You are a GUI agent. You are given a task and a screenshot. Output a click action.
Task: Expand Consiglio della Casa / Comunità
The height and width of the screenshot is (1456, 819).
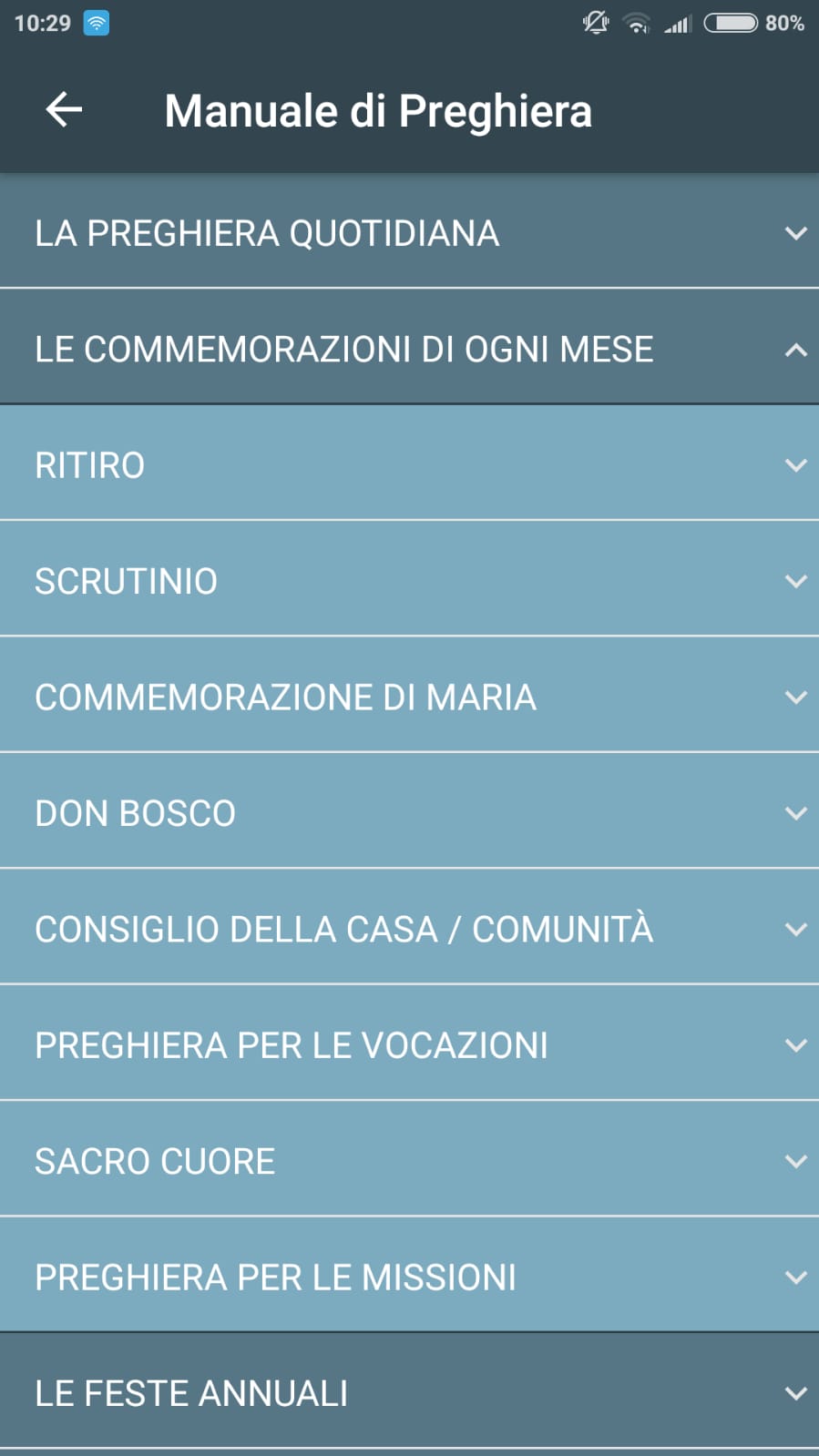click(409, 929)
